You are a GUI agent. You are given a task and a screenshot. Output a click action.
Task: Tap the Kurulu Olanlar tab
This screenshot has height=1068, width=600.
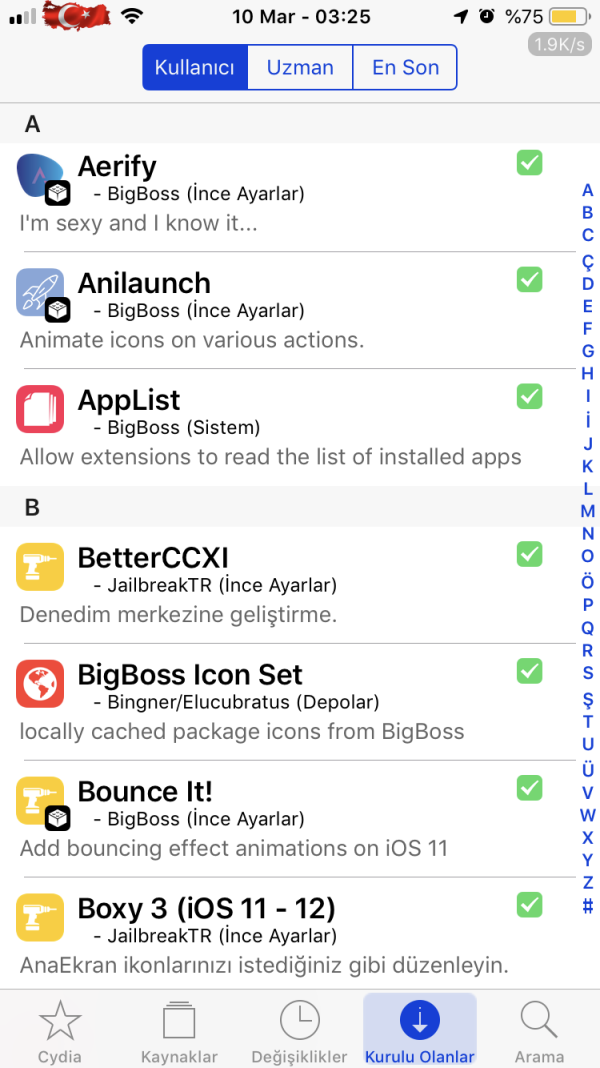tap(420, 1030)
